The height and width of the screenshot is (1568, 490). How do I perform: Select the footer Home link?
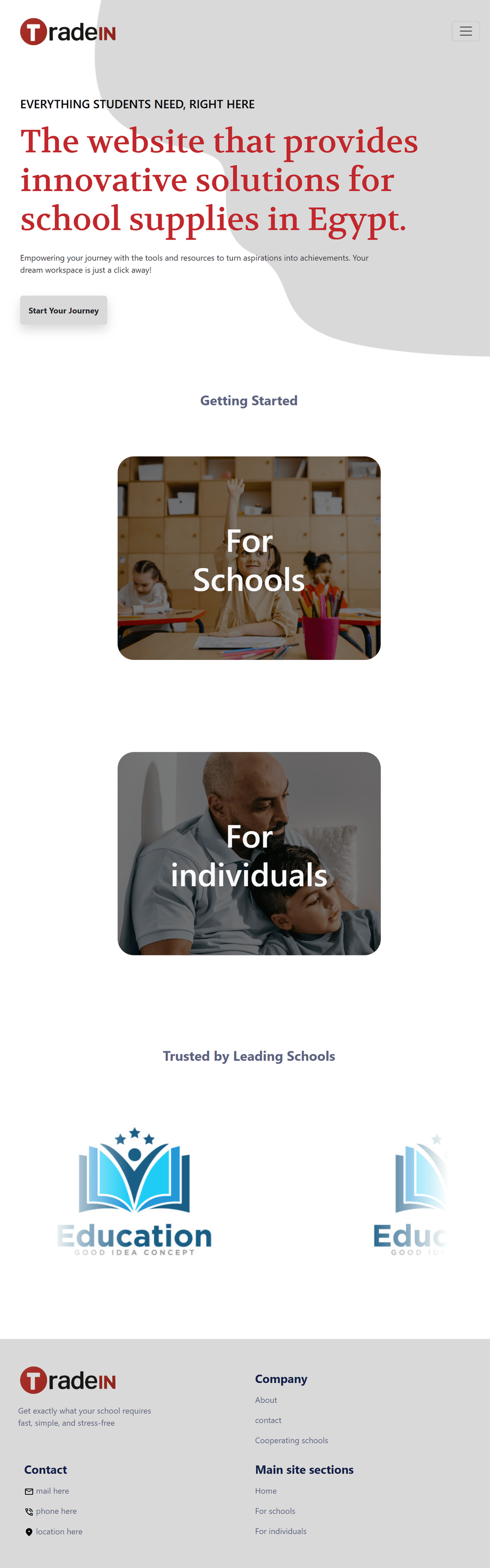tap(266, 1491)
